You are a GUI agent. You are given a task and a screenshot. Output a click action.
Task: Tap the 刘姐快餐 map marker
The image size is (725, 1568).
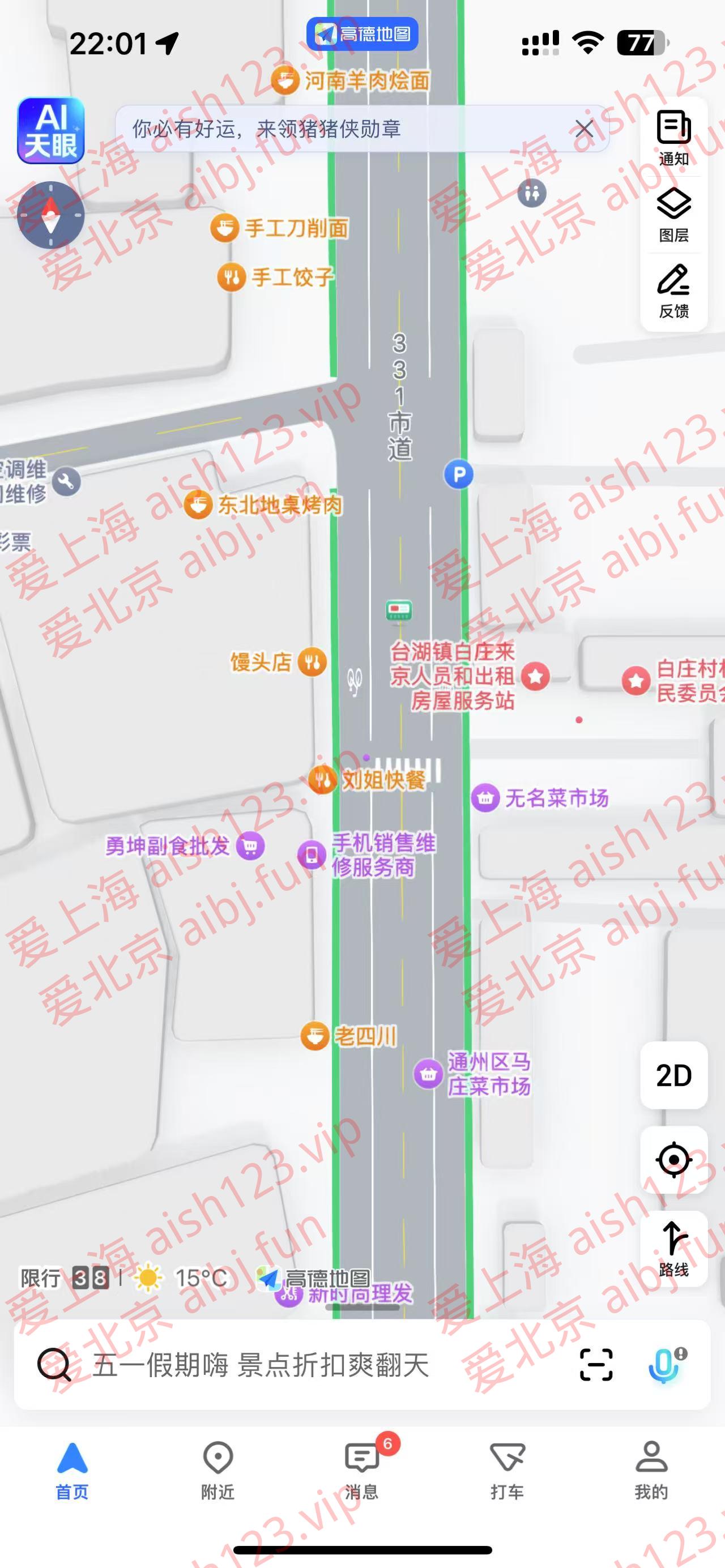(x=322, y=779)
